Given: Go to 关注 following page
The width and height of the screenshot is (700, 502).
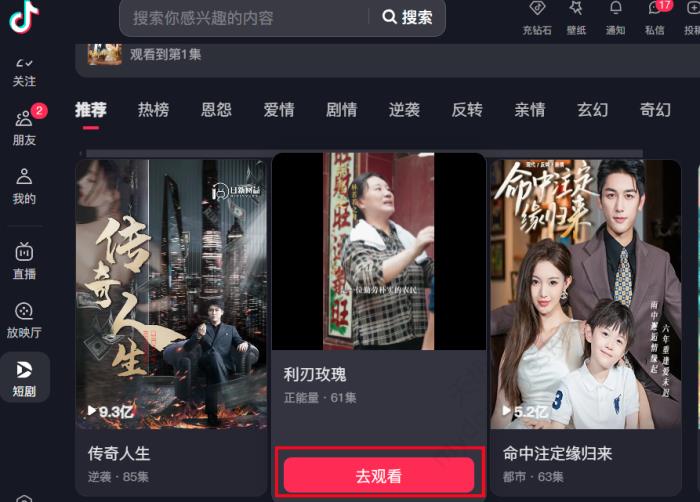Looking at the screenshot, I should (x=24, y=71).
